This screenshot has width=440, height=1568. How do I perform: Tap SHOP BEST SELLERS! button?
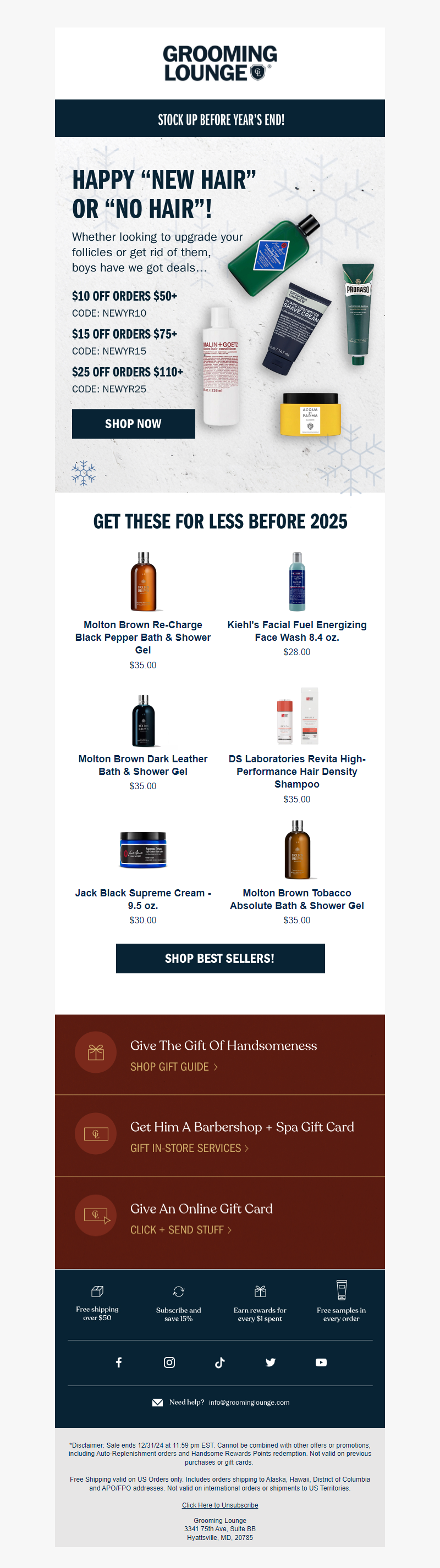(x=220, y=958)
